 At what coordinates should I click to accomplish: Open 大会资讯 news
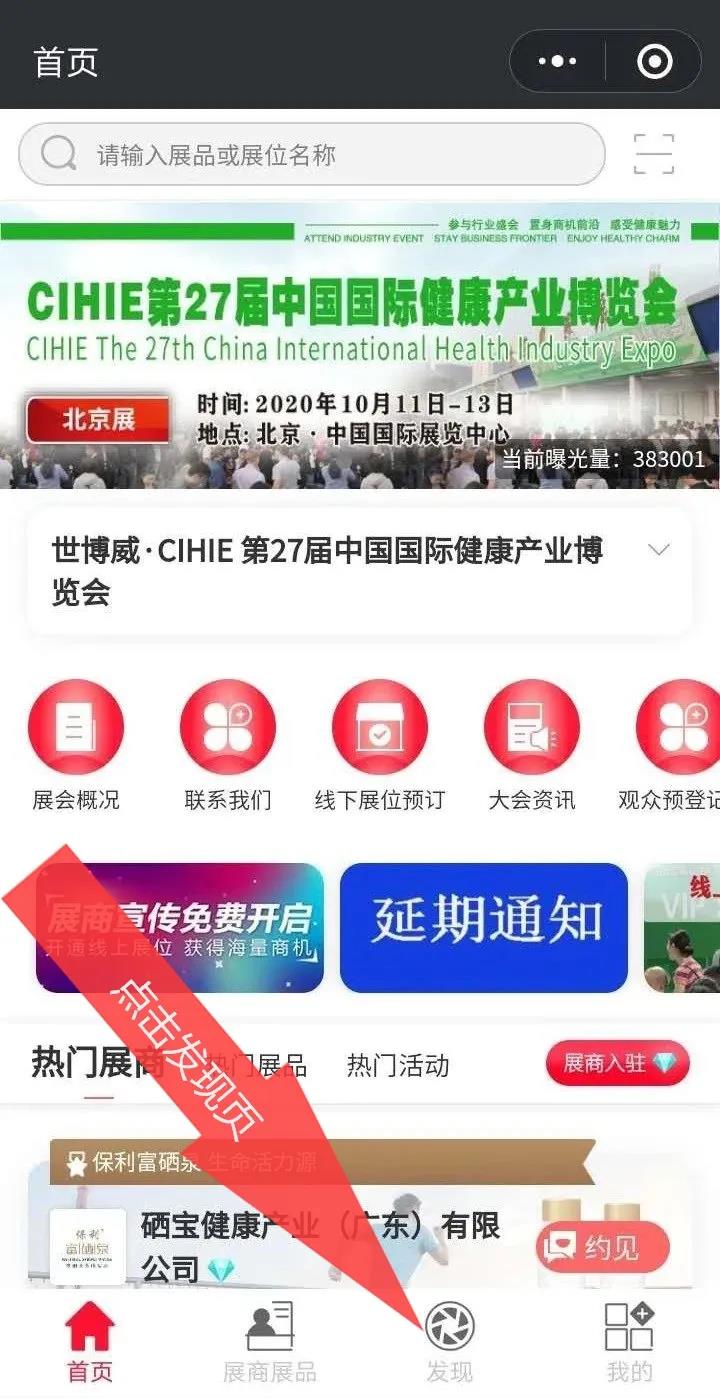click(x=532, y=728)
